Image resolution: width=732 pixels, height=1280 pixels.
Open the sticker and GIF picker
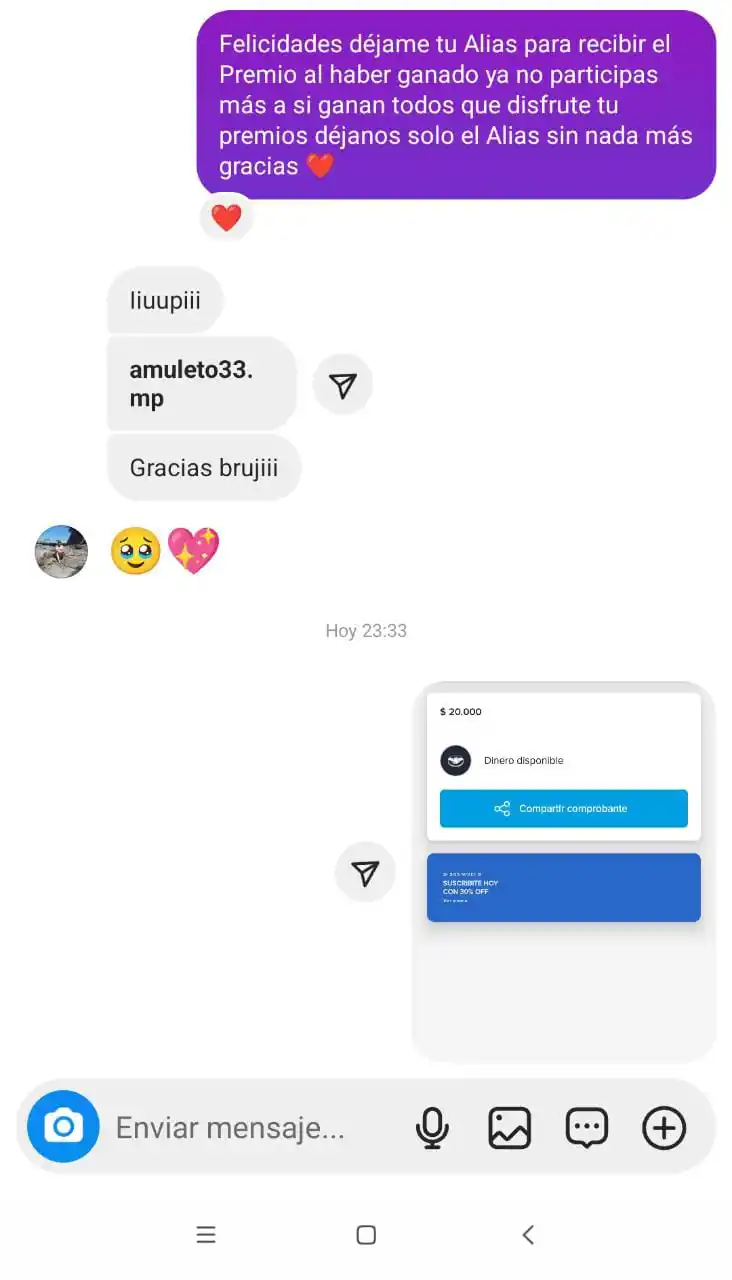click(587, 1128)
